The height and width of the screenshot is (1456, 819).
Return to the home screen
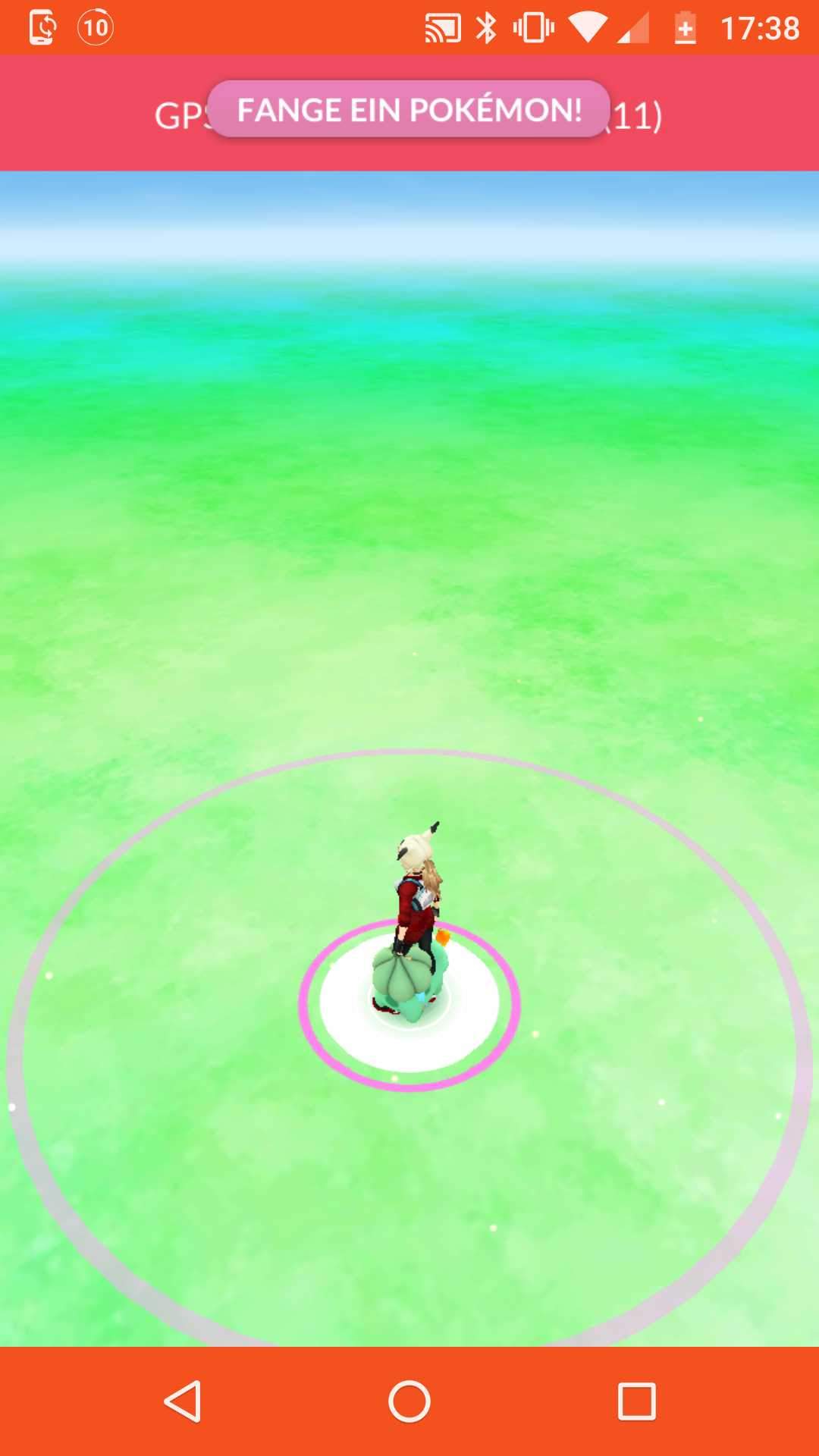click(x=409, y=1401)
